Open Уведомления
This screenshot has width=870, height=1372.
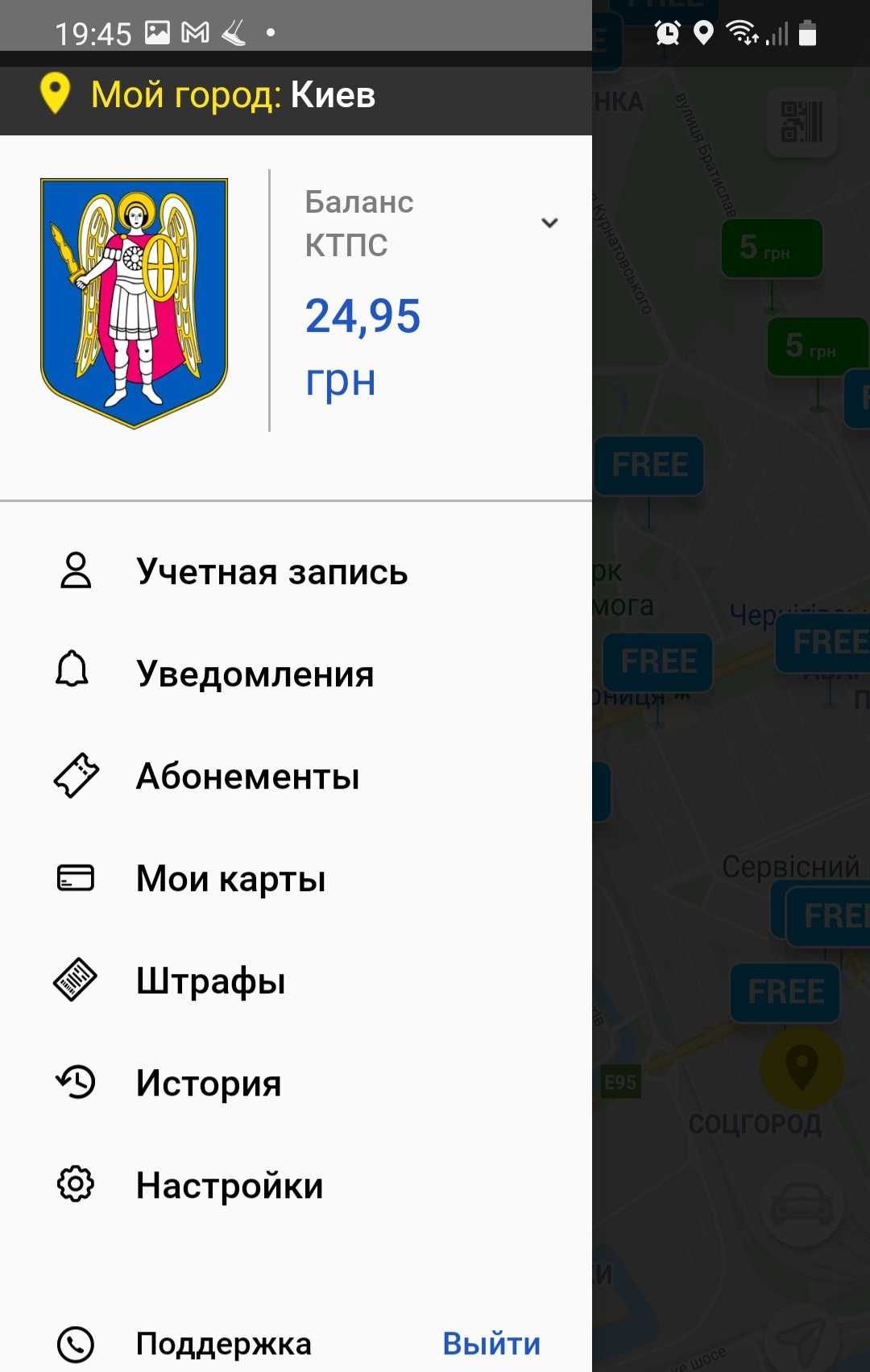tap(255, 674)
